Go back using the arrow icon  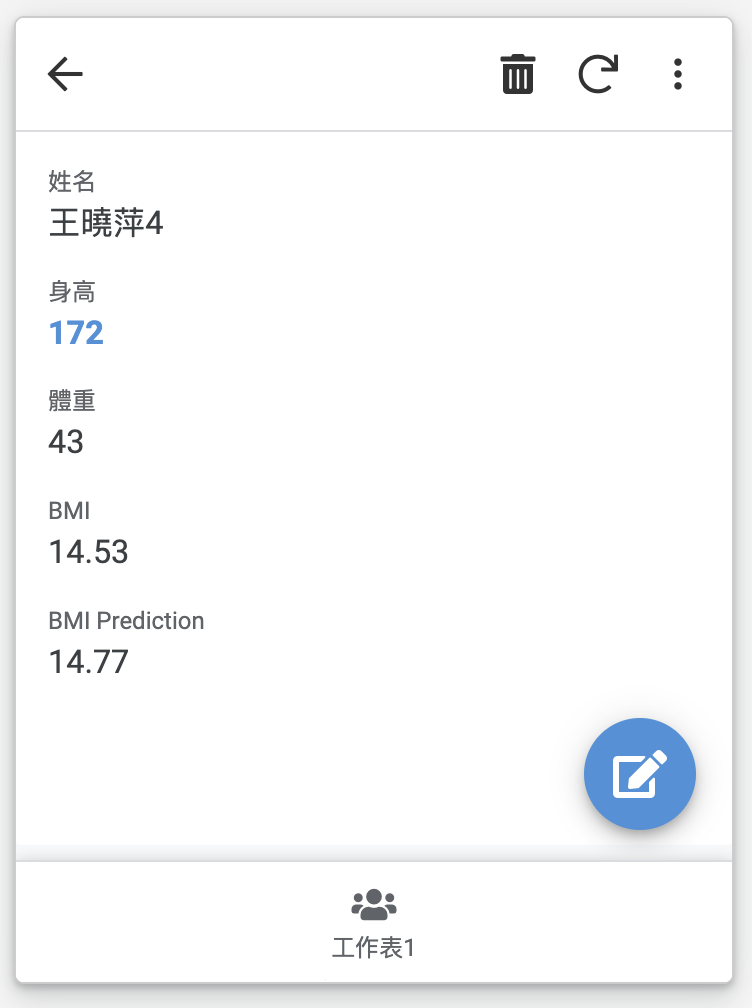click(66, 75)
